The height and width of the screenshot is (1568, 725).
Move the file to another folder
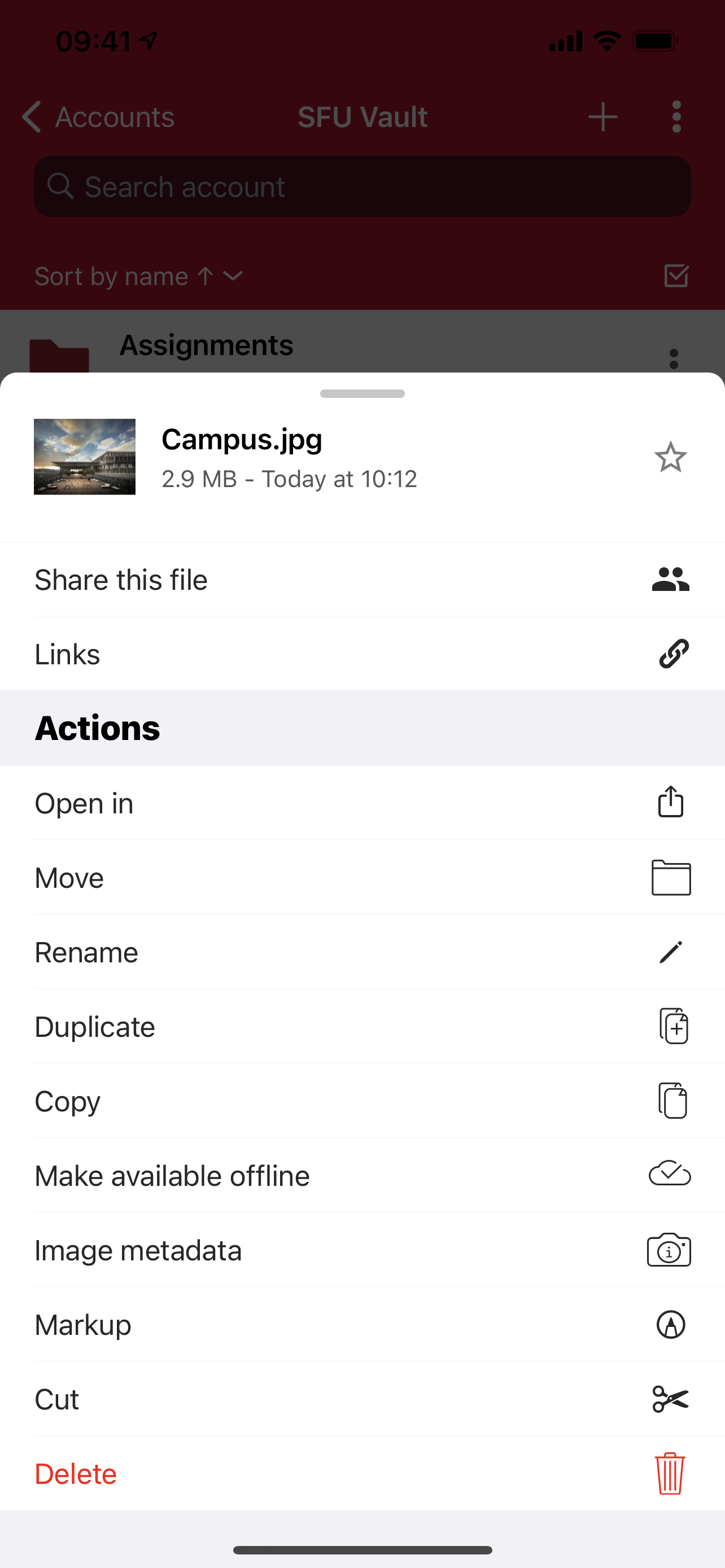point(362,878)
